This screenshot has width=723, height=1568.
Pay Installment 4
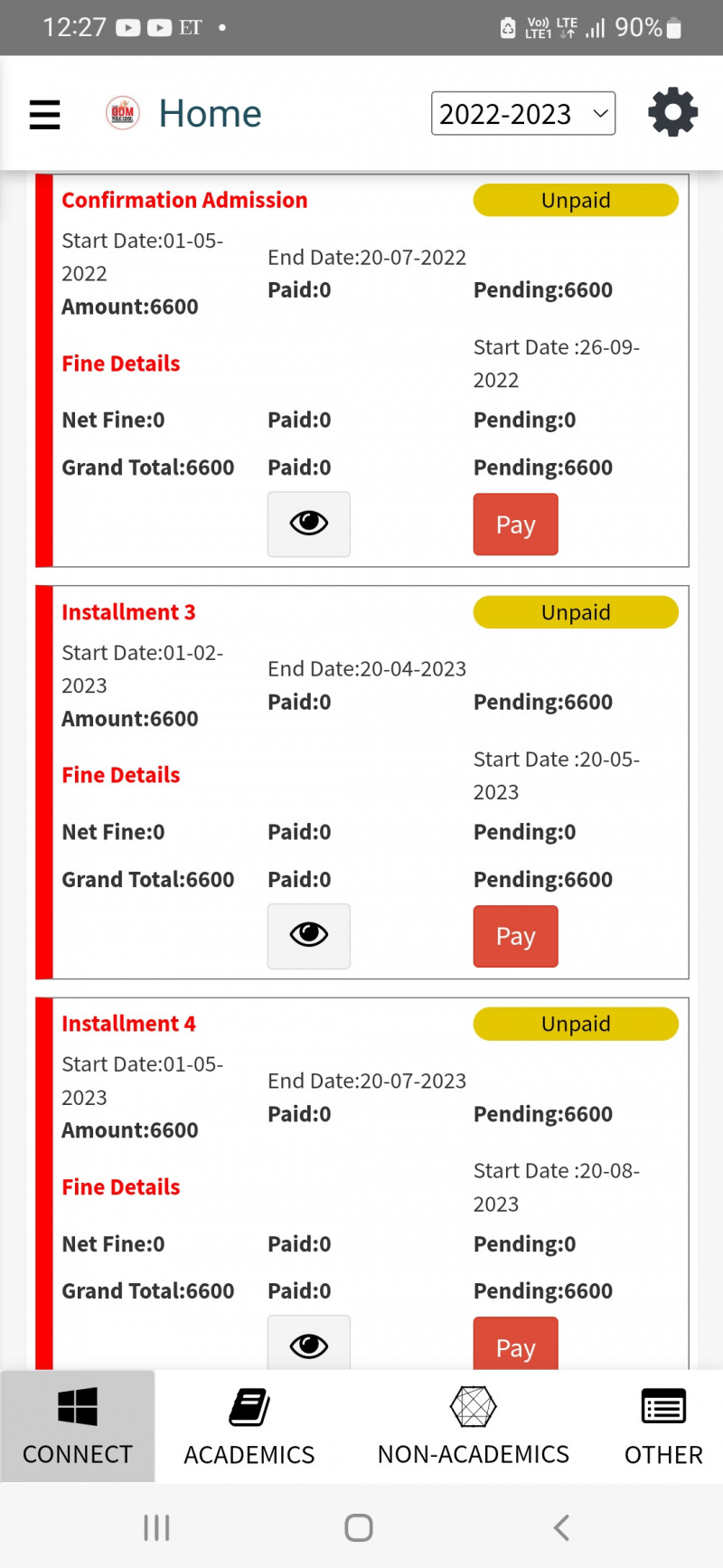click(x=515, y=1346)
